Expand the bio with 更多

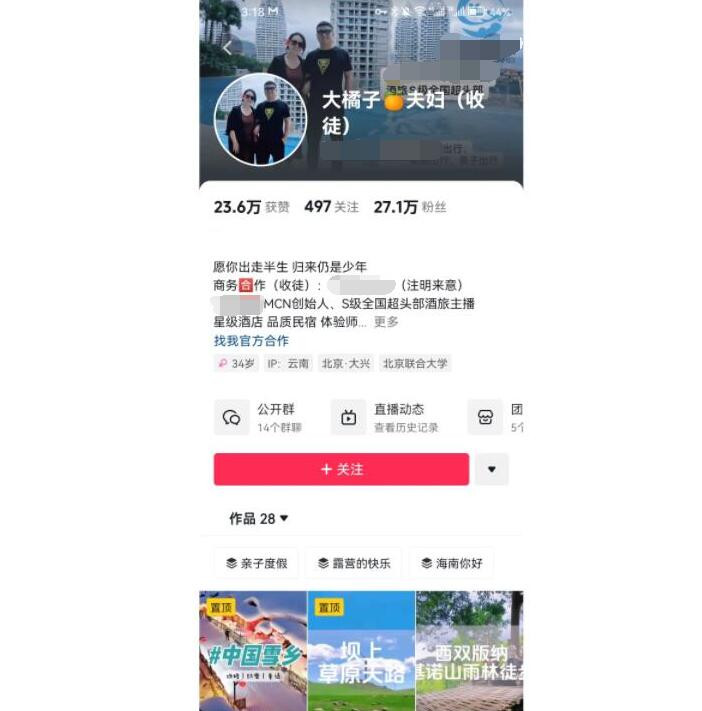[x=386, y=322]
